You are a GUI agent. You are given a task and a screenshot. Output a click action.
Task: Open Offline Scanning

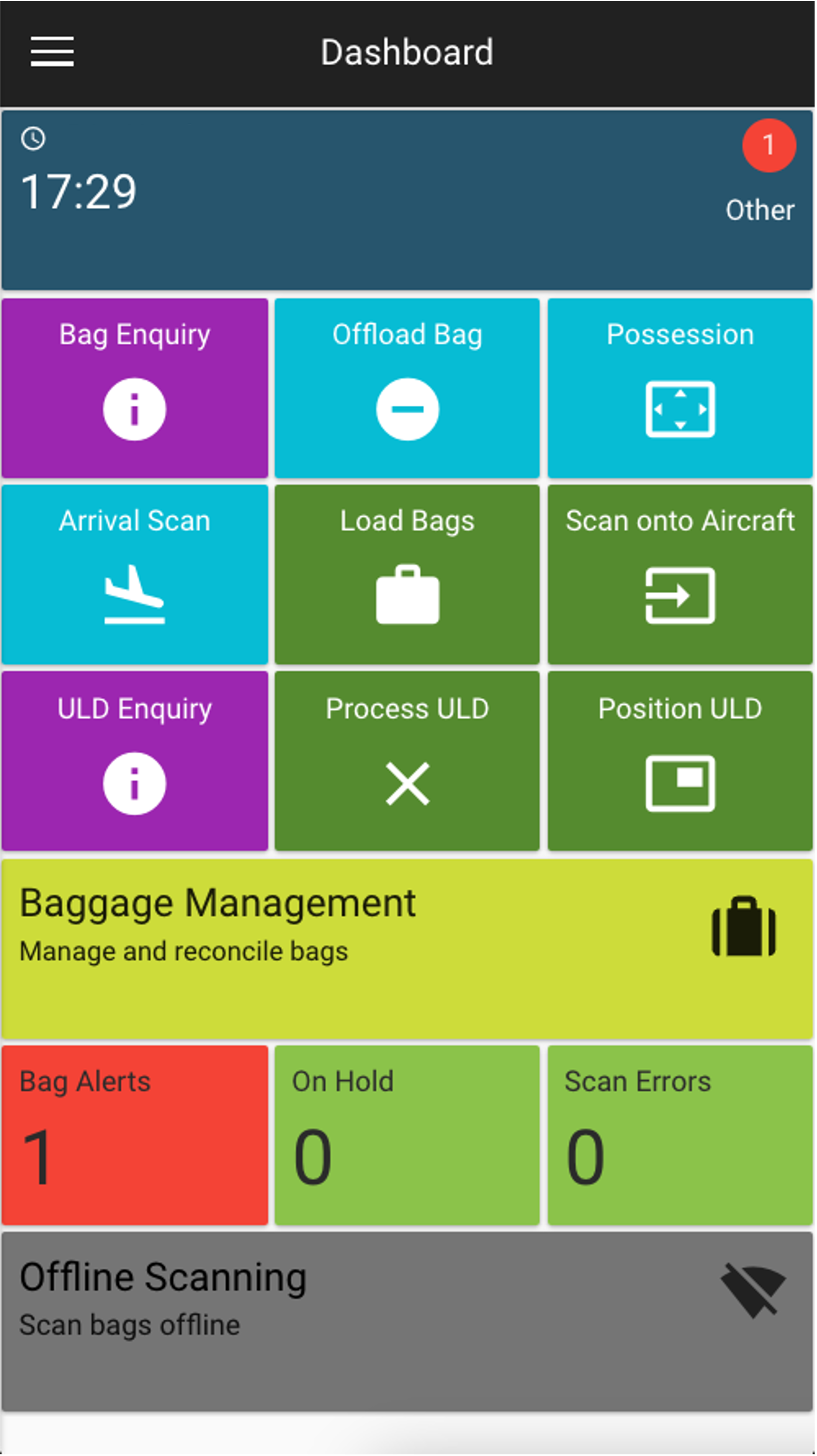[407, 1321]
